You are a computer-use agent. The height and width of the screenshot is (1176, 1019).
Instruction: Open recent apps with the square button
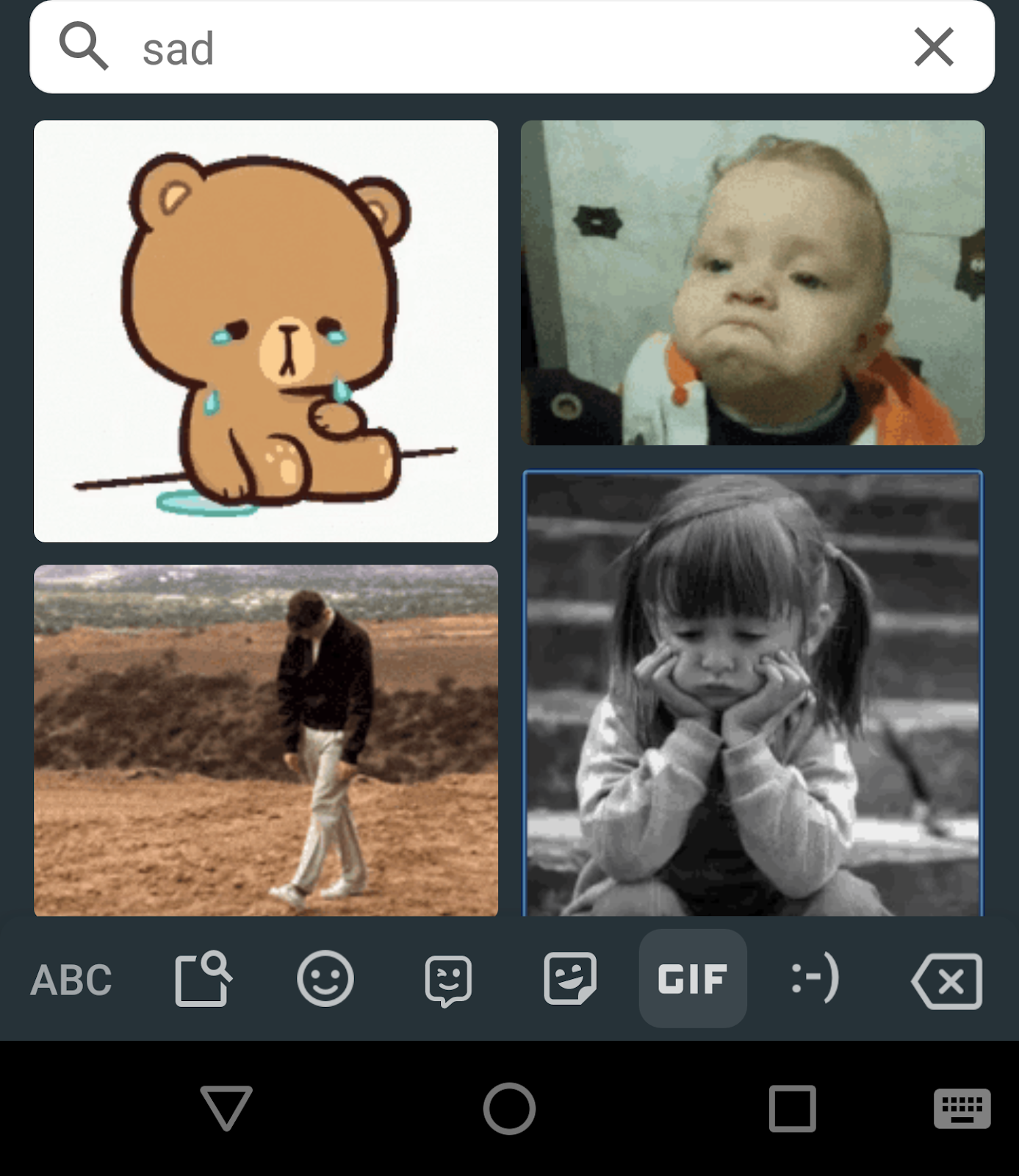coord(792,1108)
